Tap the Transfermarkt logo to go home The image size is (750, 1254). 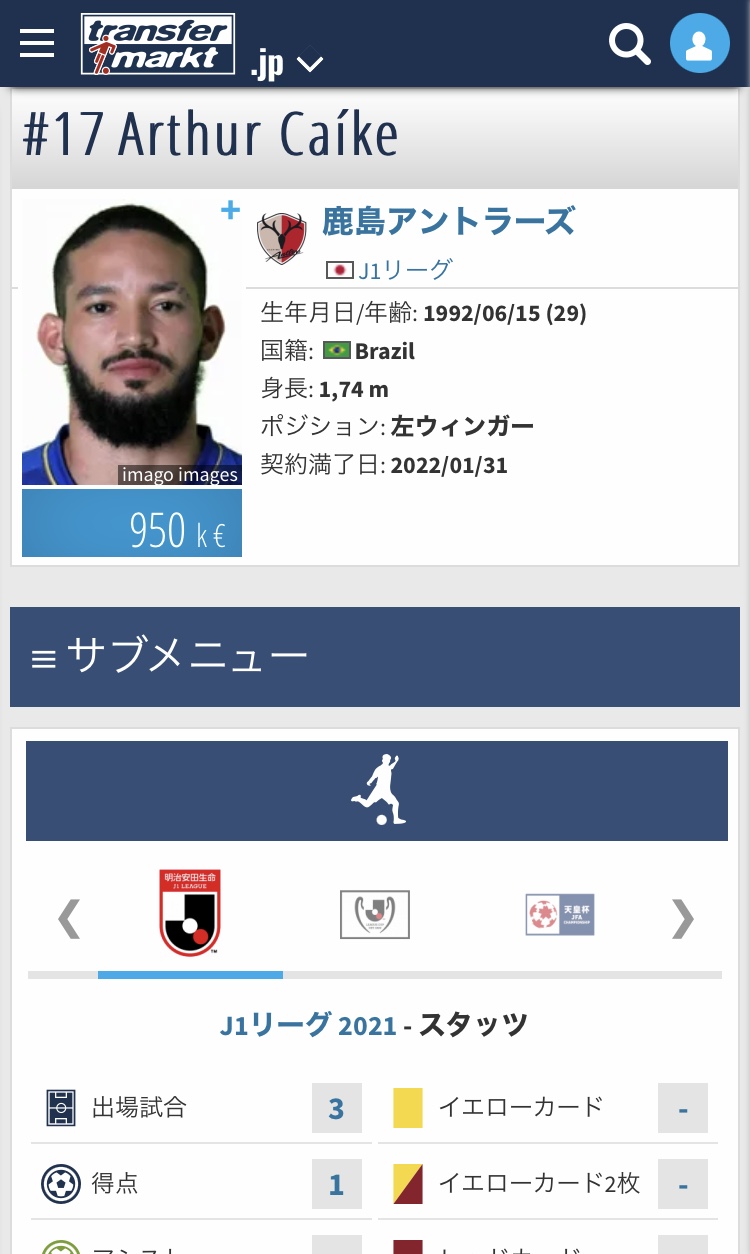158,44
